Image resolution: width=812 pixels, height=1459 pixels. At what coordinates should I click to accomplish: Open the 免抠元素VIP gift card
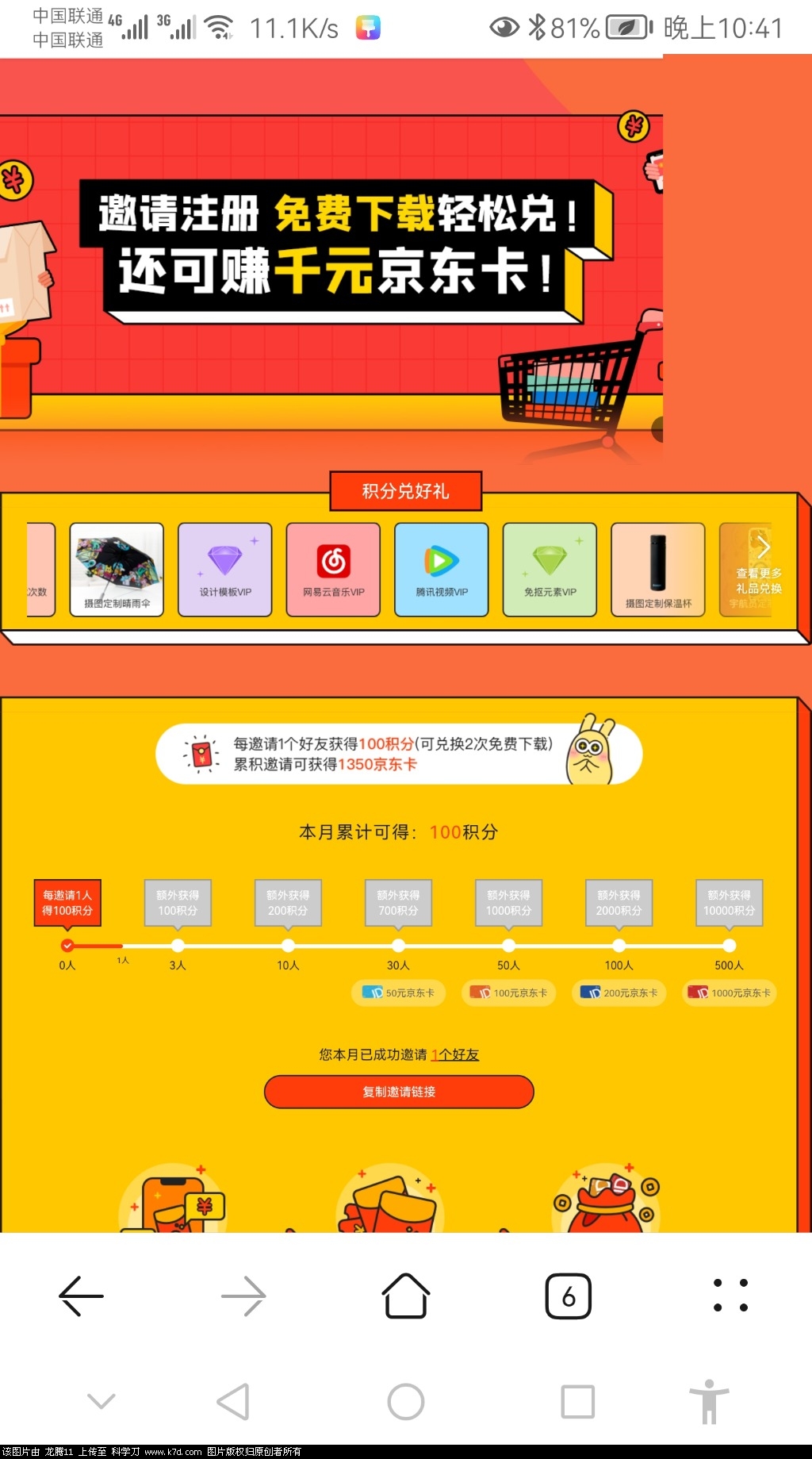pyautogui.click(x=550, y=570)
